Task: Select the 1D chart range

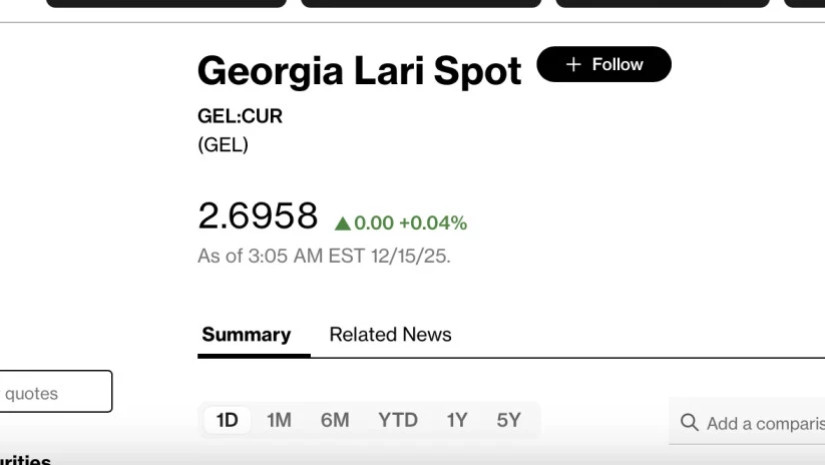Action: point(228,420)
